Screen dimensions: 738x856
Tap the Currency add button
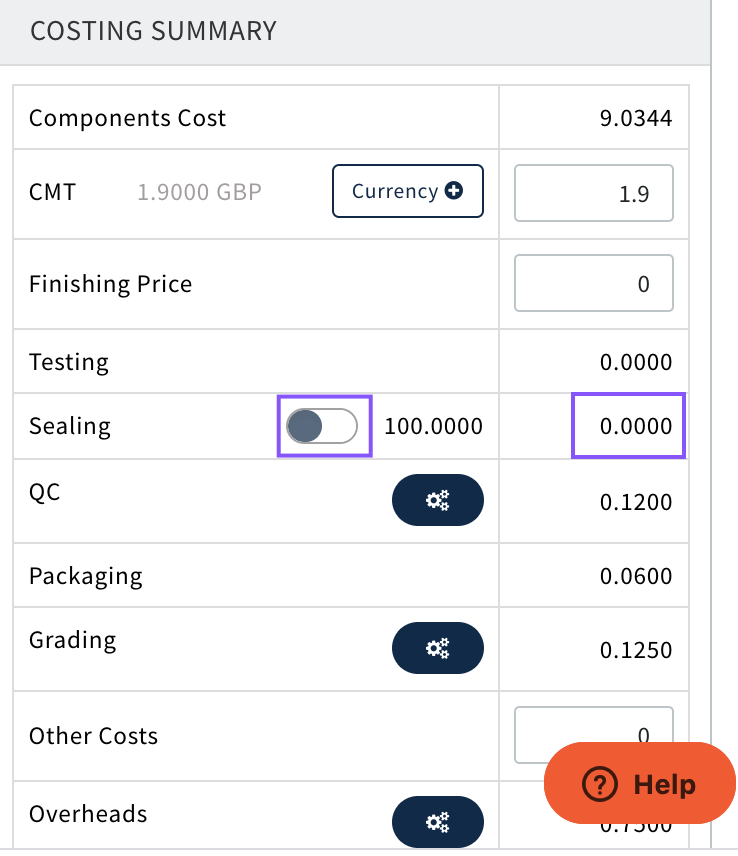(408, 191)
